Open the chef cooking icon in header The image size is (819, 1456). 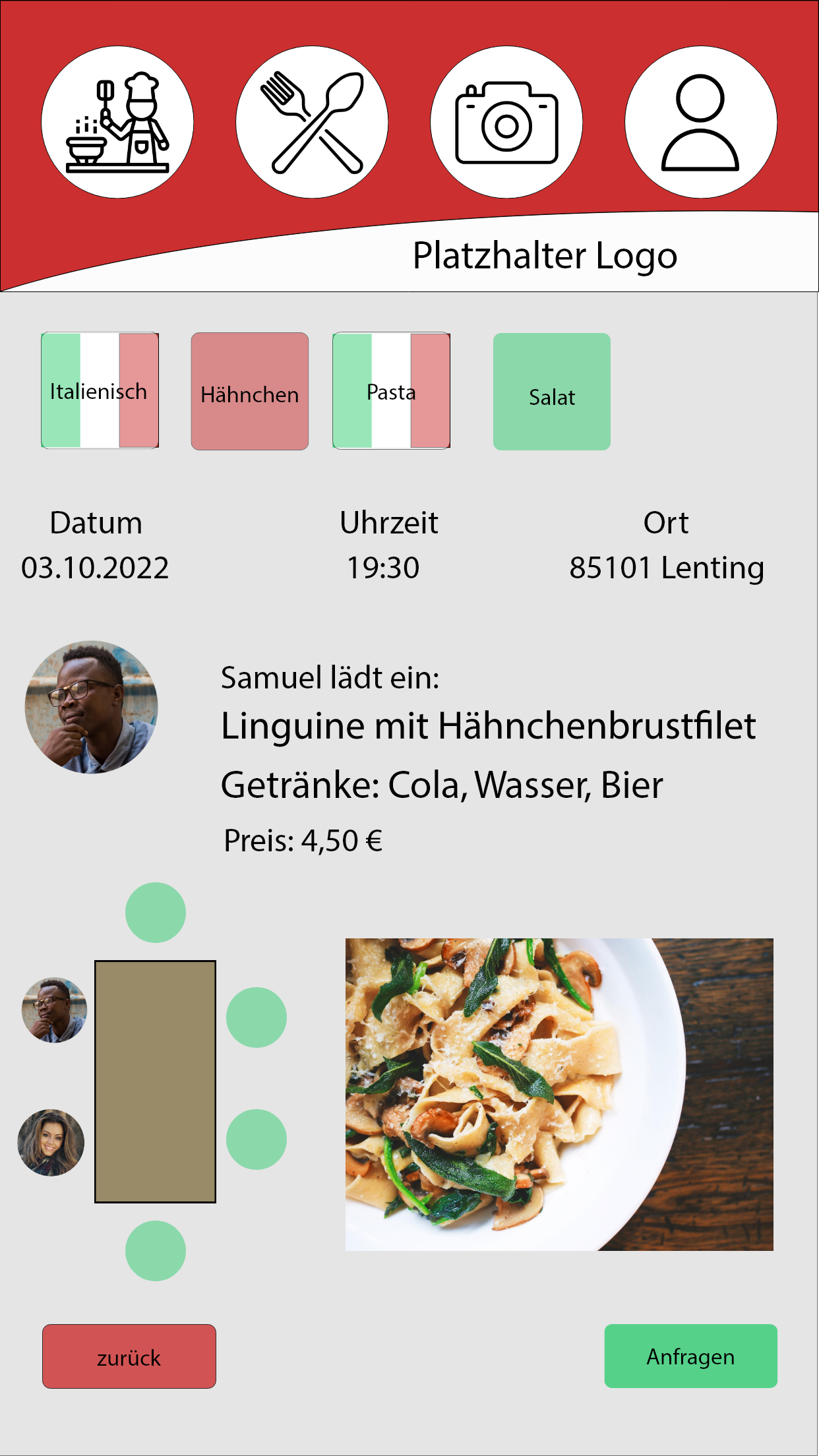tap(117, 122)
